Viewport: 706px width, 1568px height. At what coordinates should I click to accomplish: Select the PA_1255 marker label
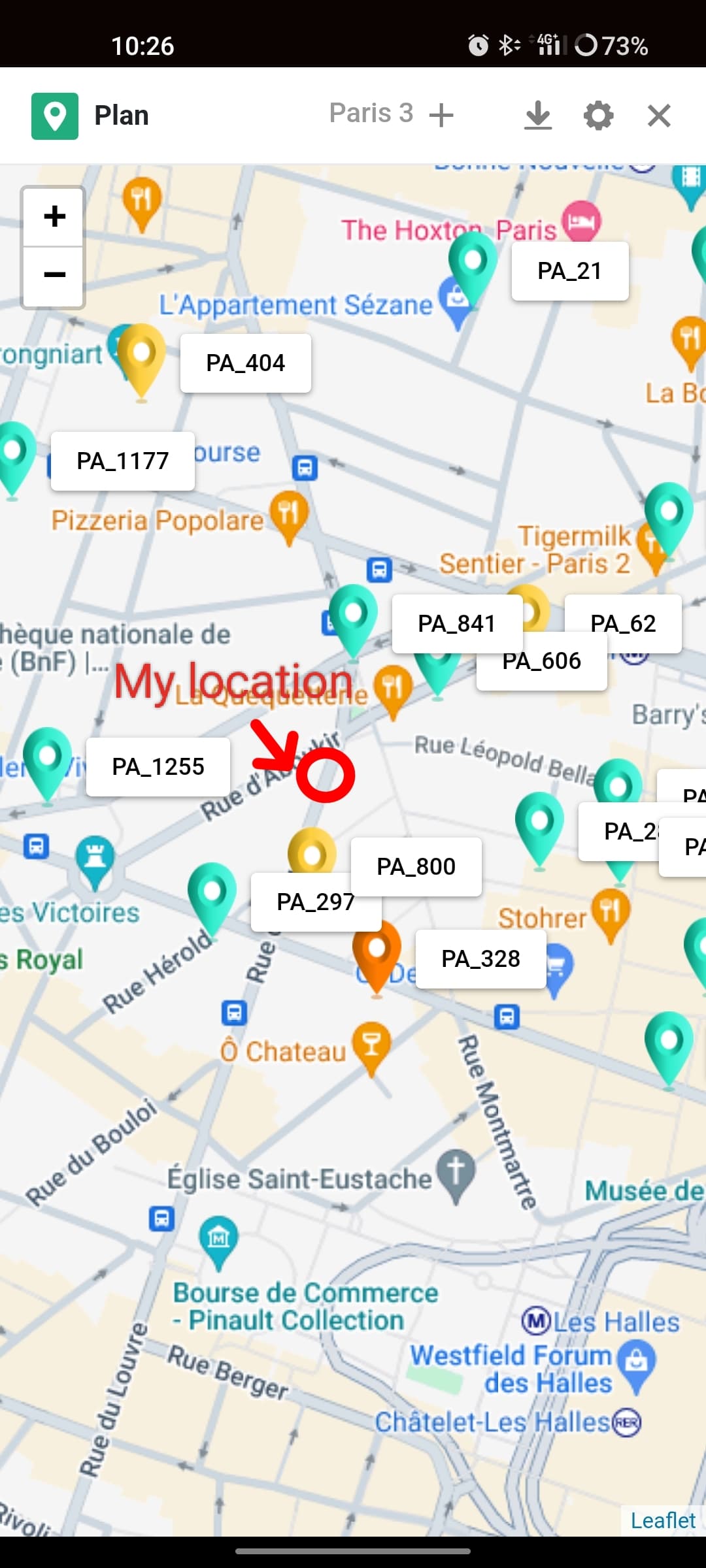(x=158, y=767)
